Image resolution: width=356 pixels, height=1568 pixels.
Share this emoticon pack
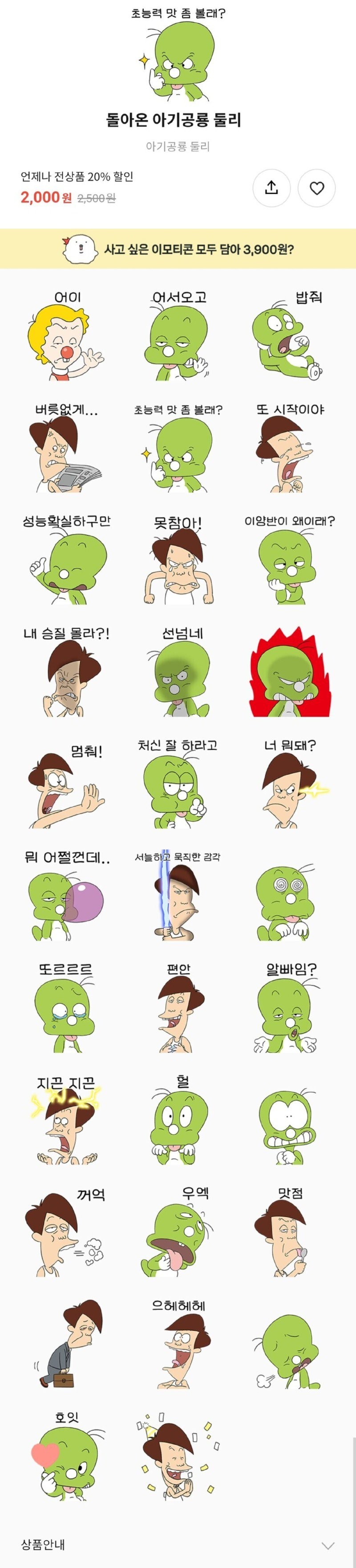271,188
